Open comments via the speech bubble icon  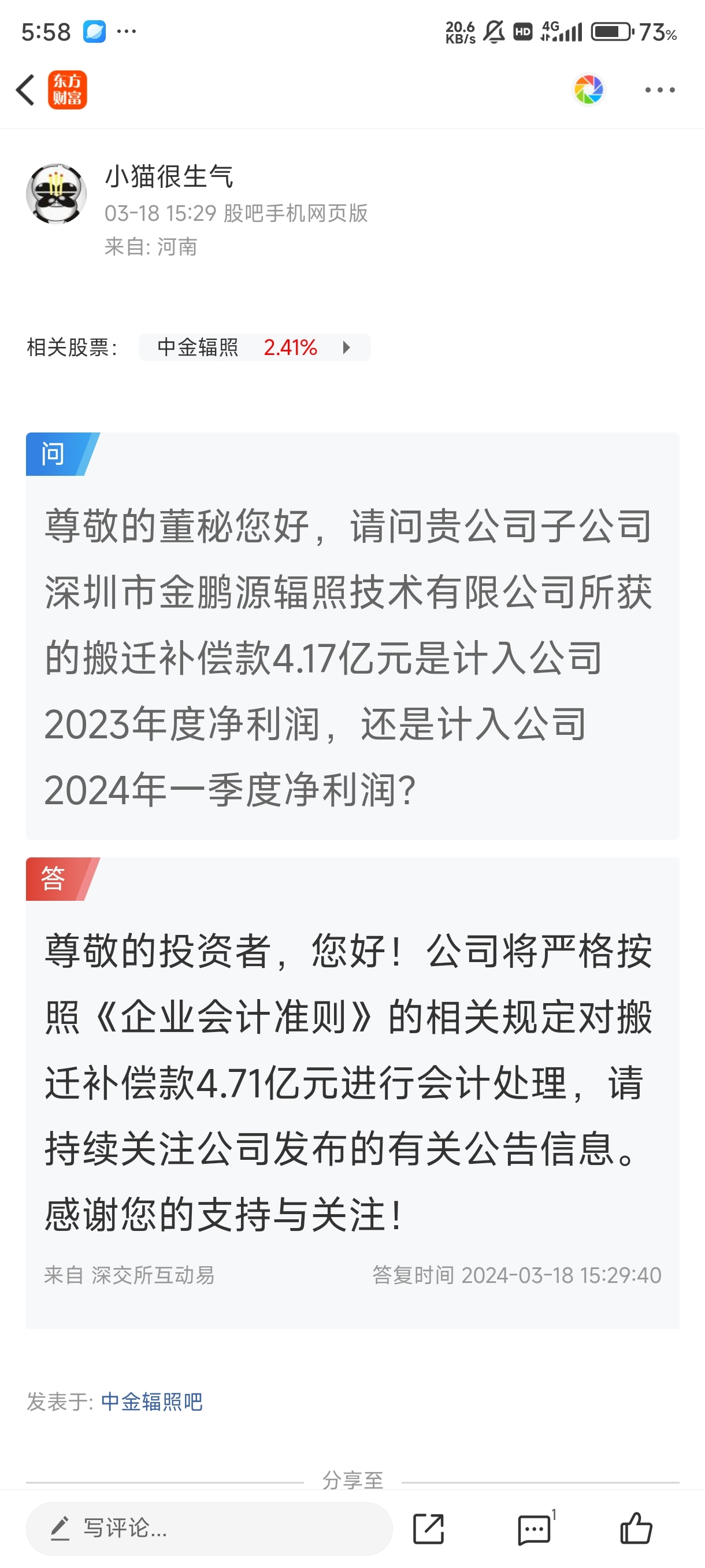(x=534, y=1531)
